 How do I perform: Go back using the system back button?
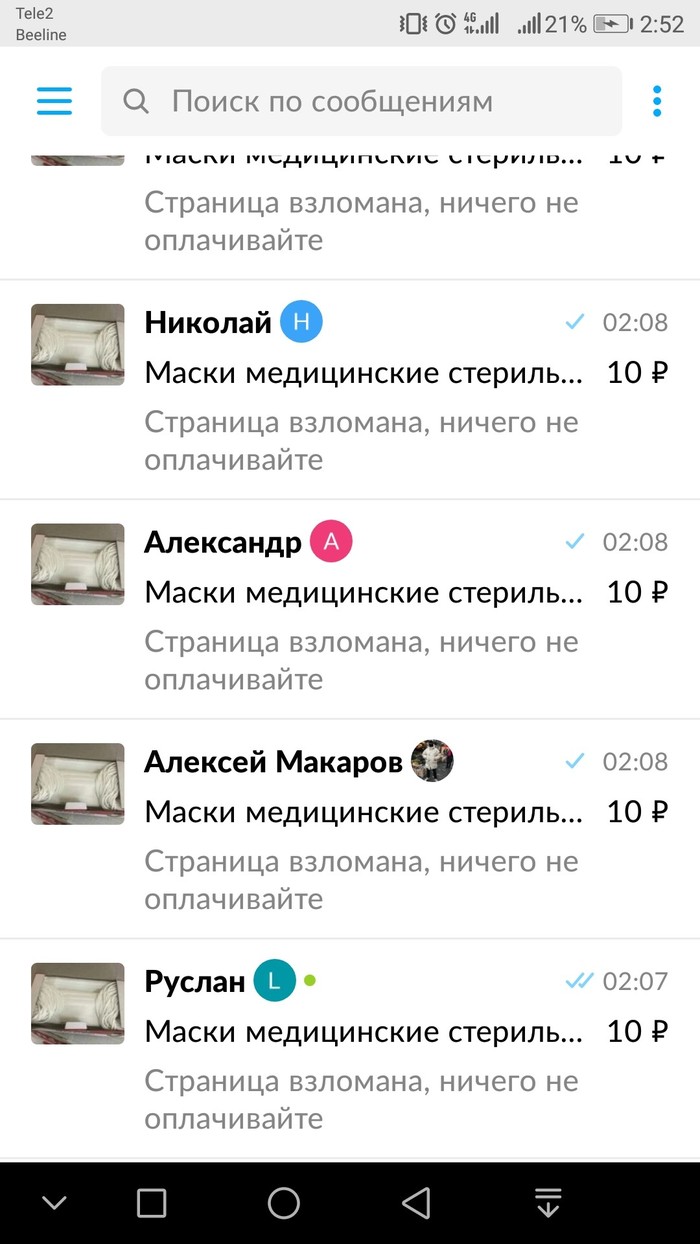click(415, 1203)
